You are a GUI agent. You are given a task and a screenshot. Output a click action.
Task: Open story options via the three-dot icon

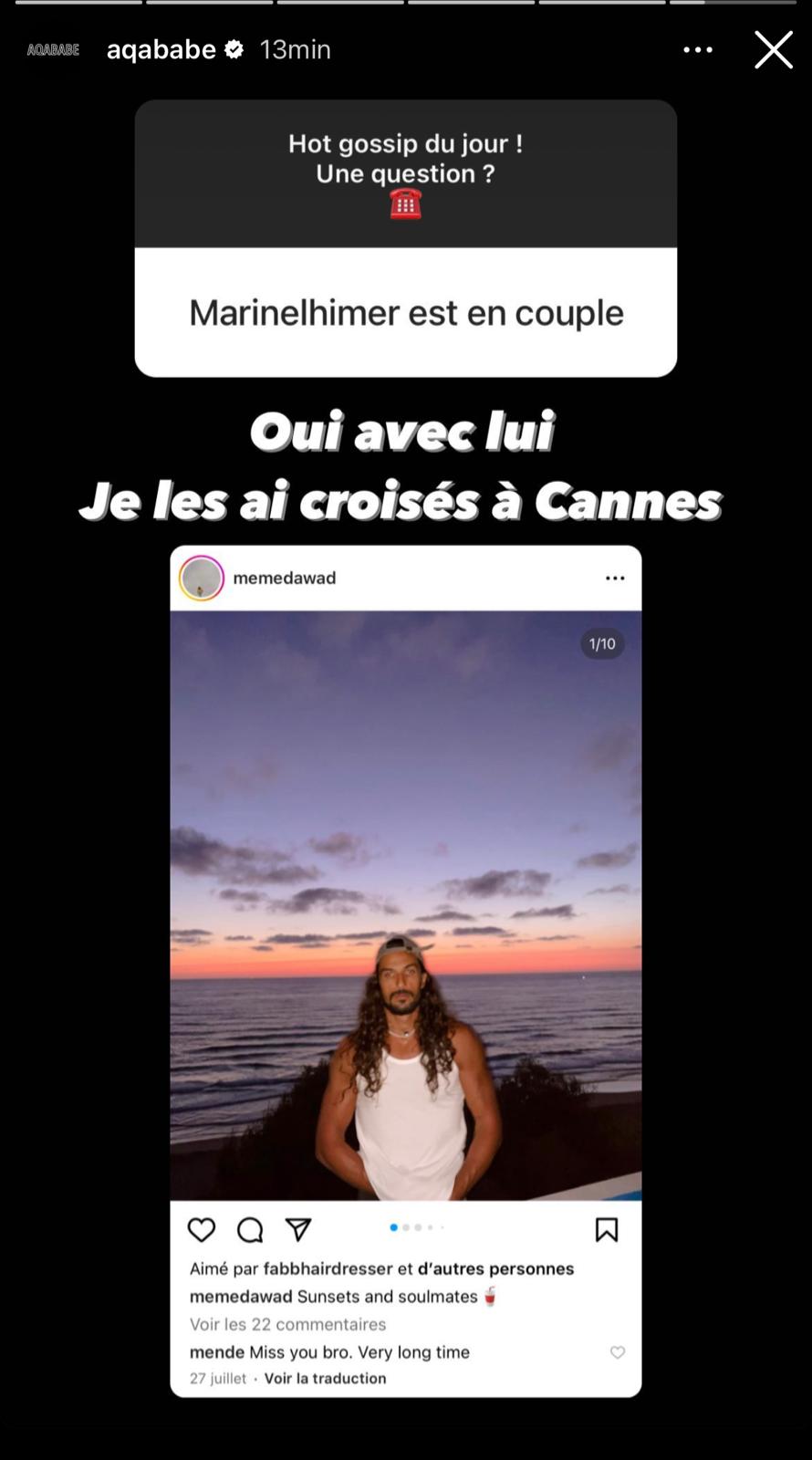(x=698, y=49)
